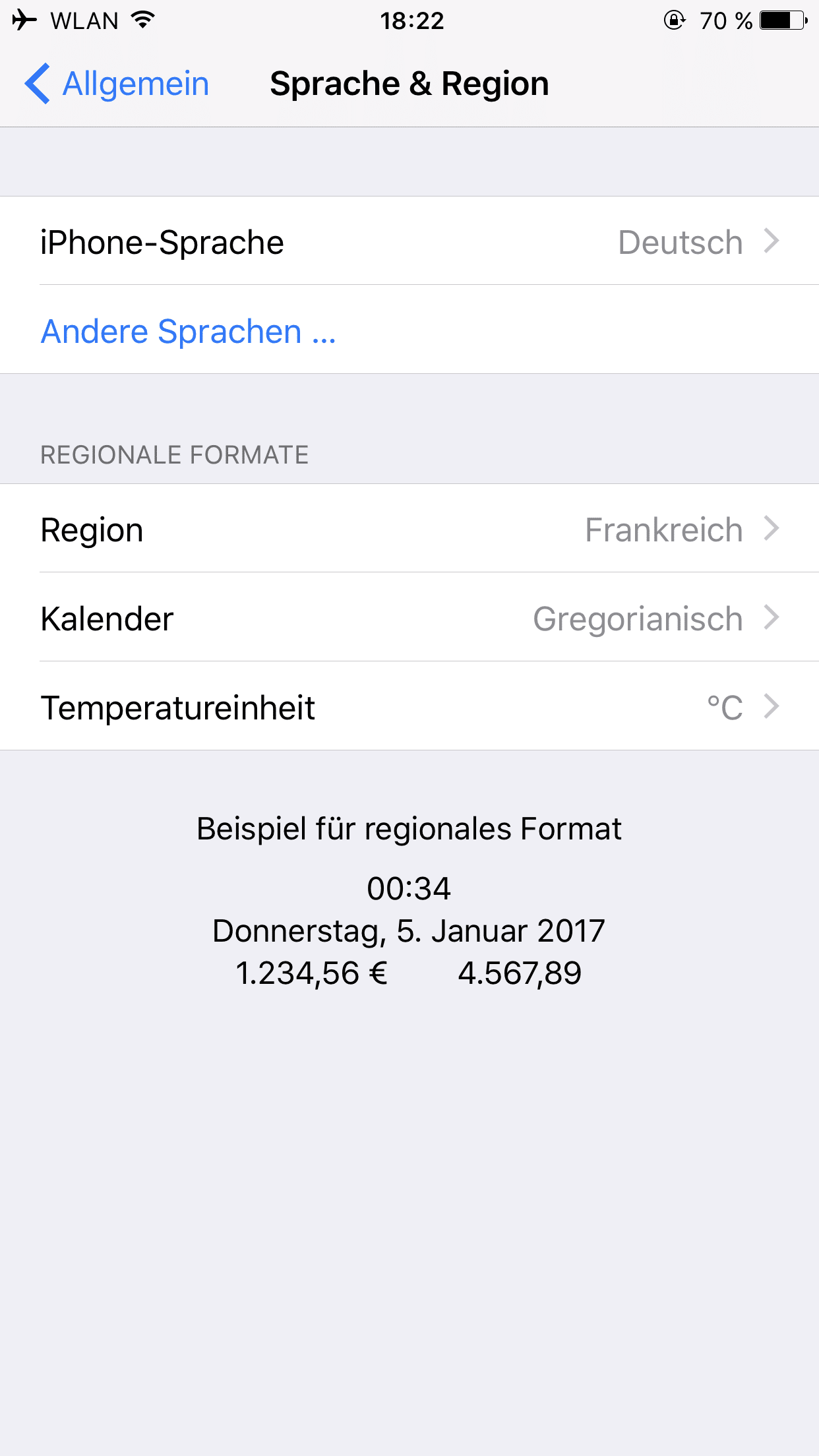Select the Temperatureinheit option
Screen dimensions: 819x1456
(409, 706)
